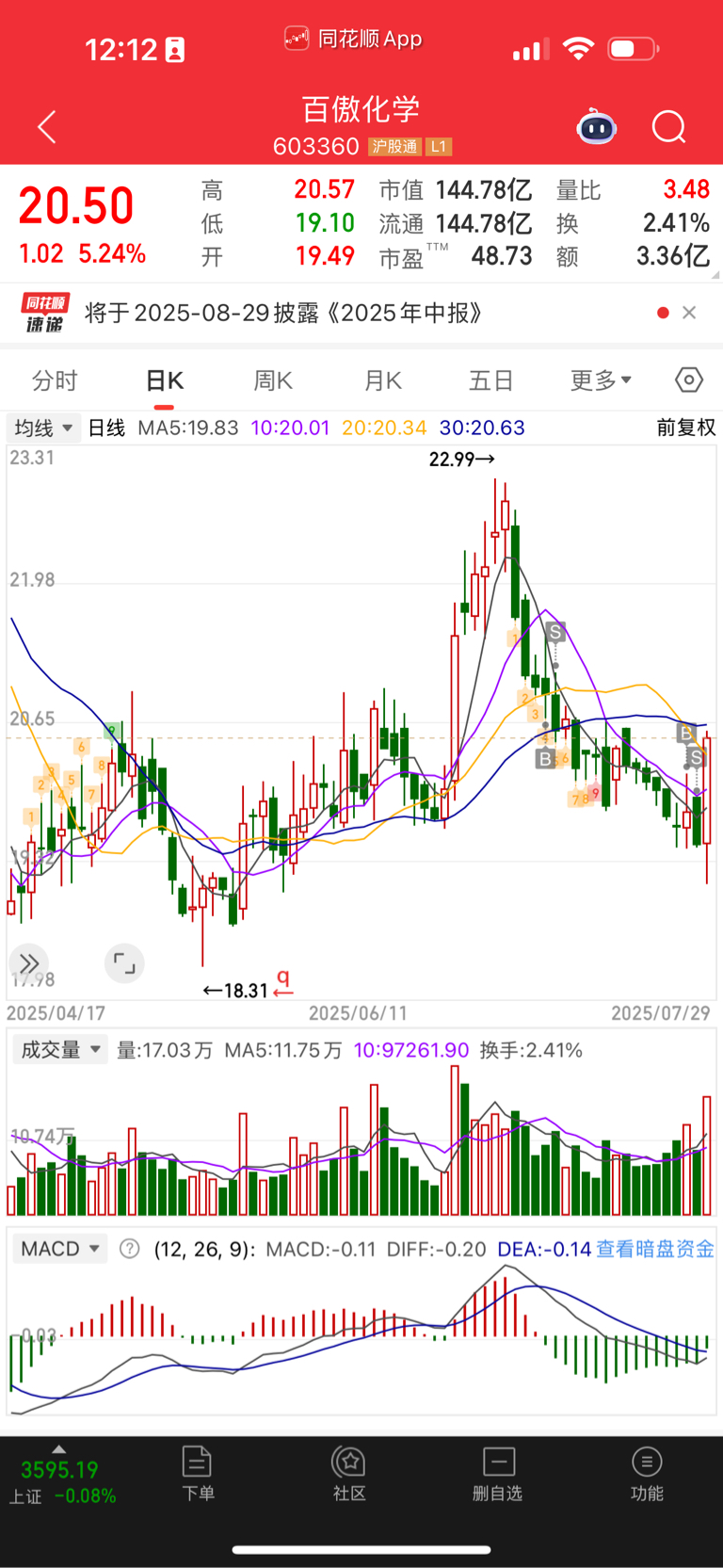
Task: Switch to the 分时 chart tab
Action: (x=55, y=380)
